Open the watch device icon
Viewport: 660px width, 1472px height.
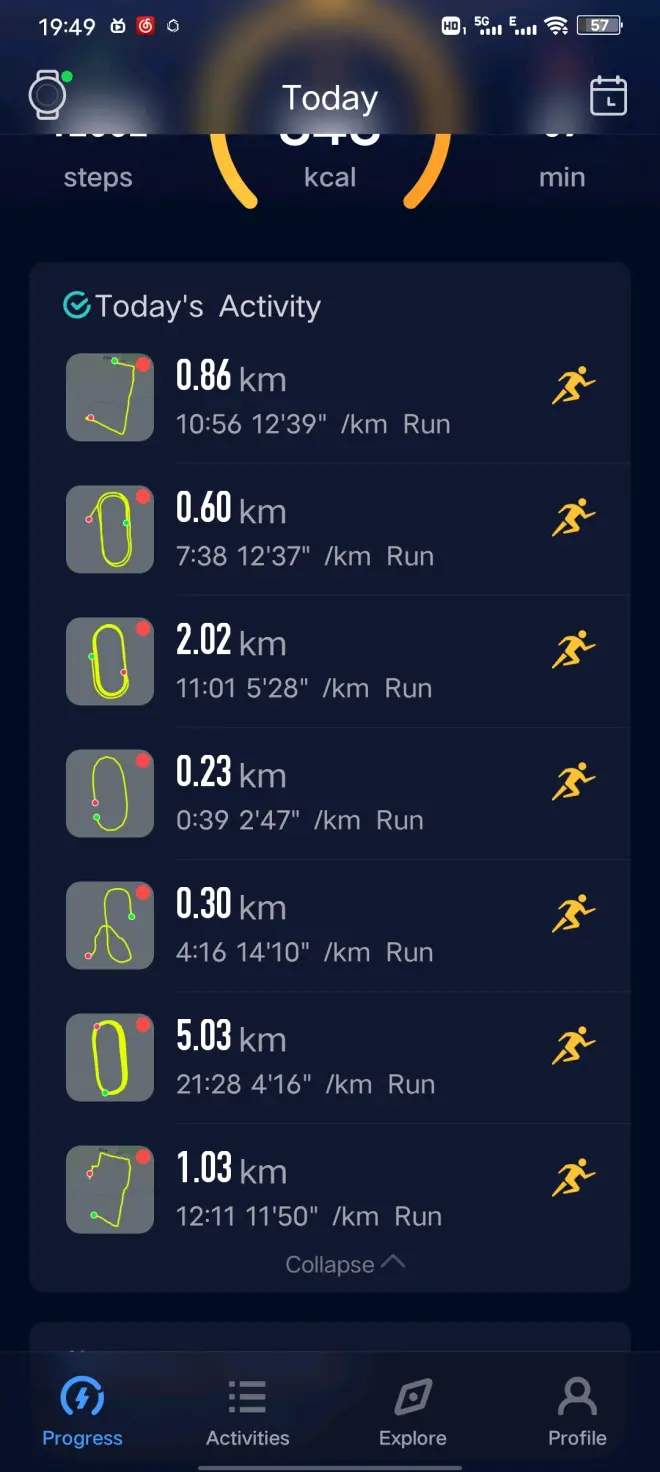click(47, 96)
